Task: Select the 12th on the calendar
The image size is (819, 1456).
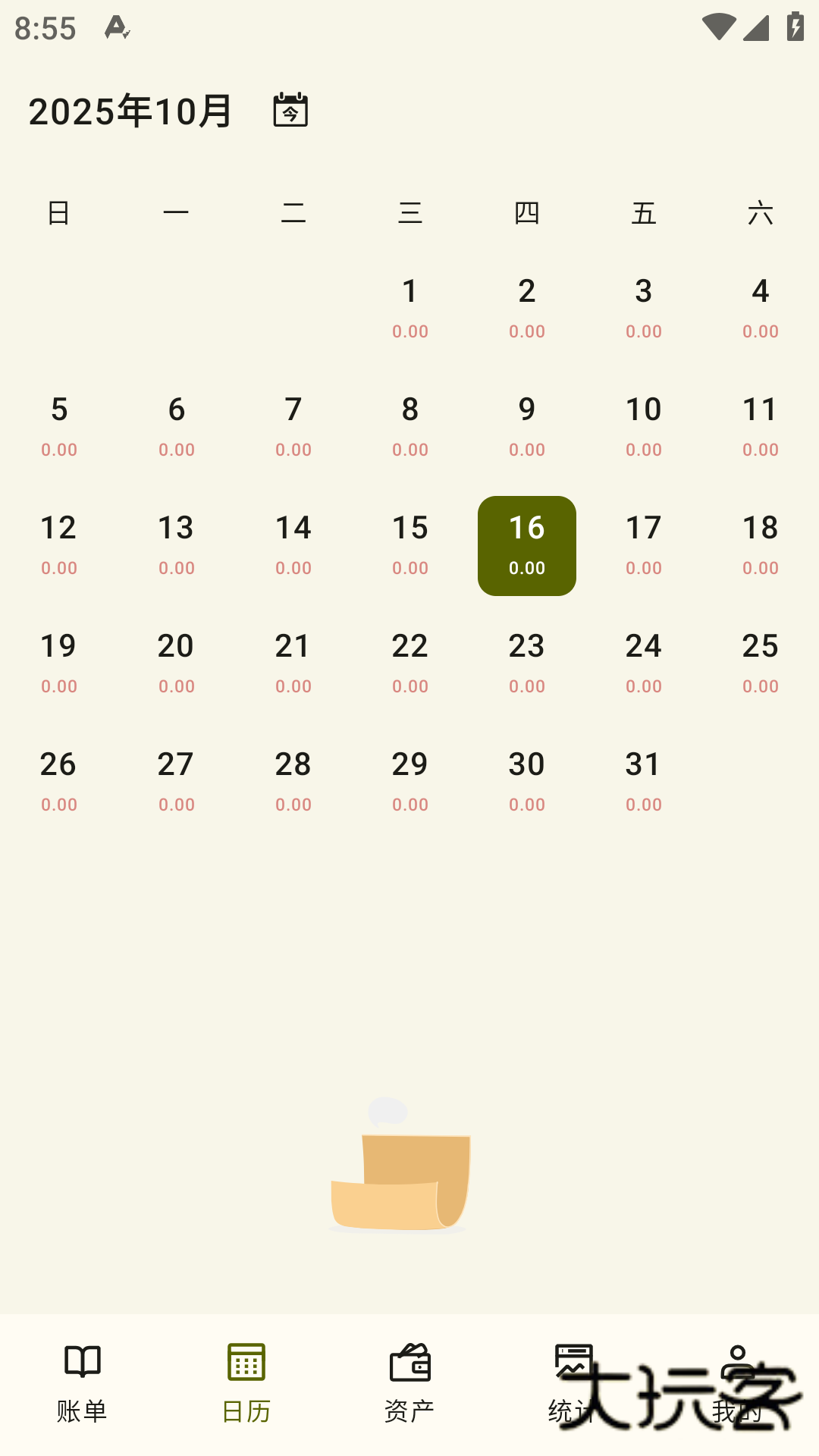Action: [x=59, y=545]
